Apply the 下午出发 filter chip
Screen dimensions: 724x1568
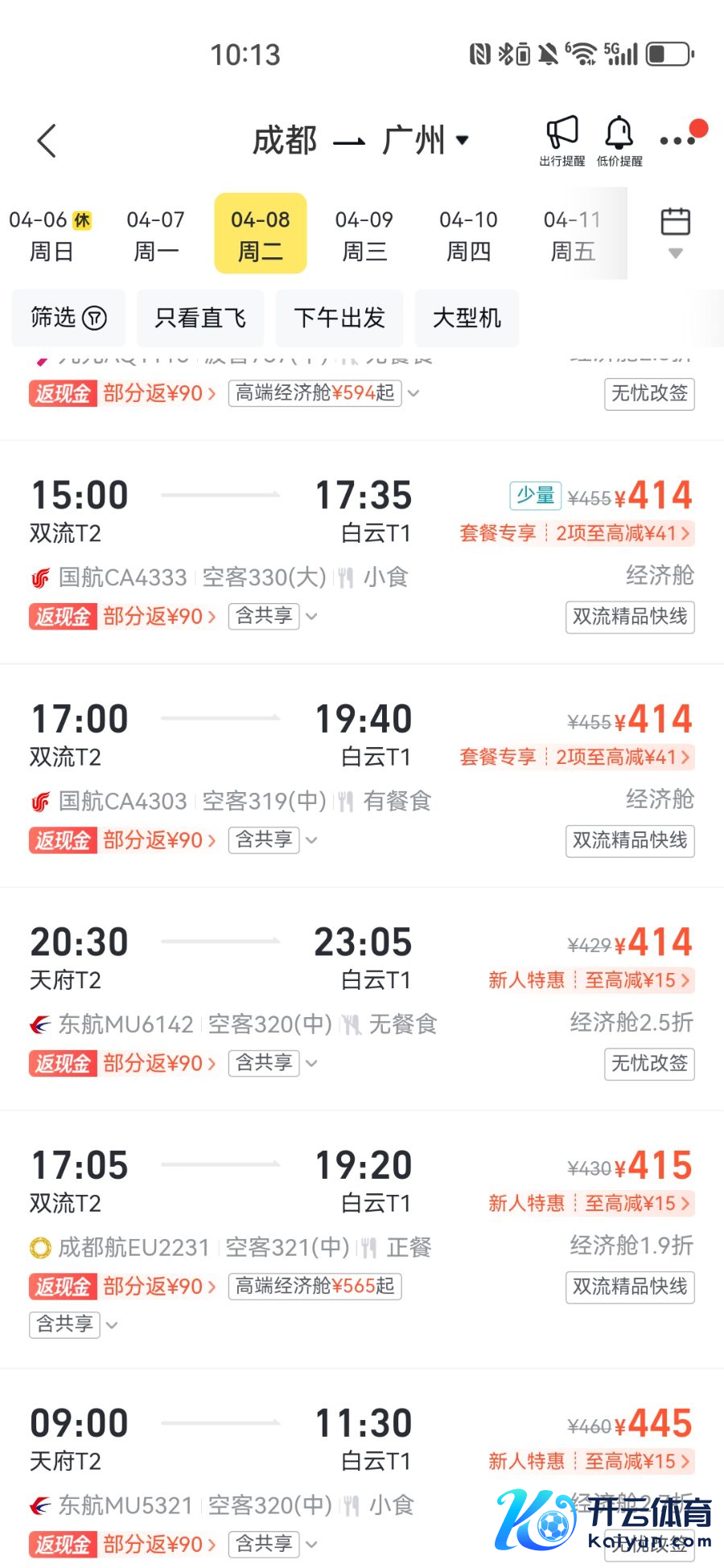pos(339,318)
